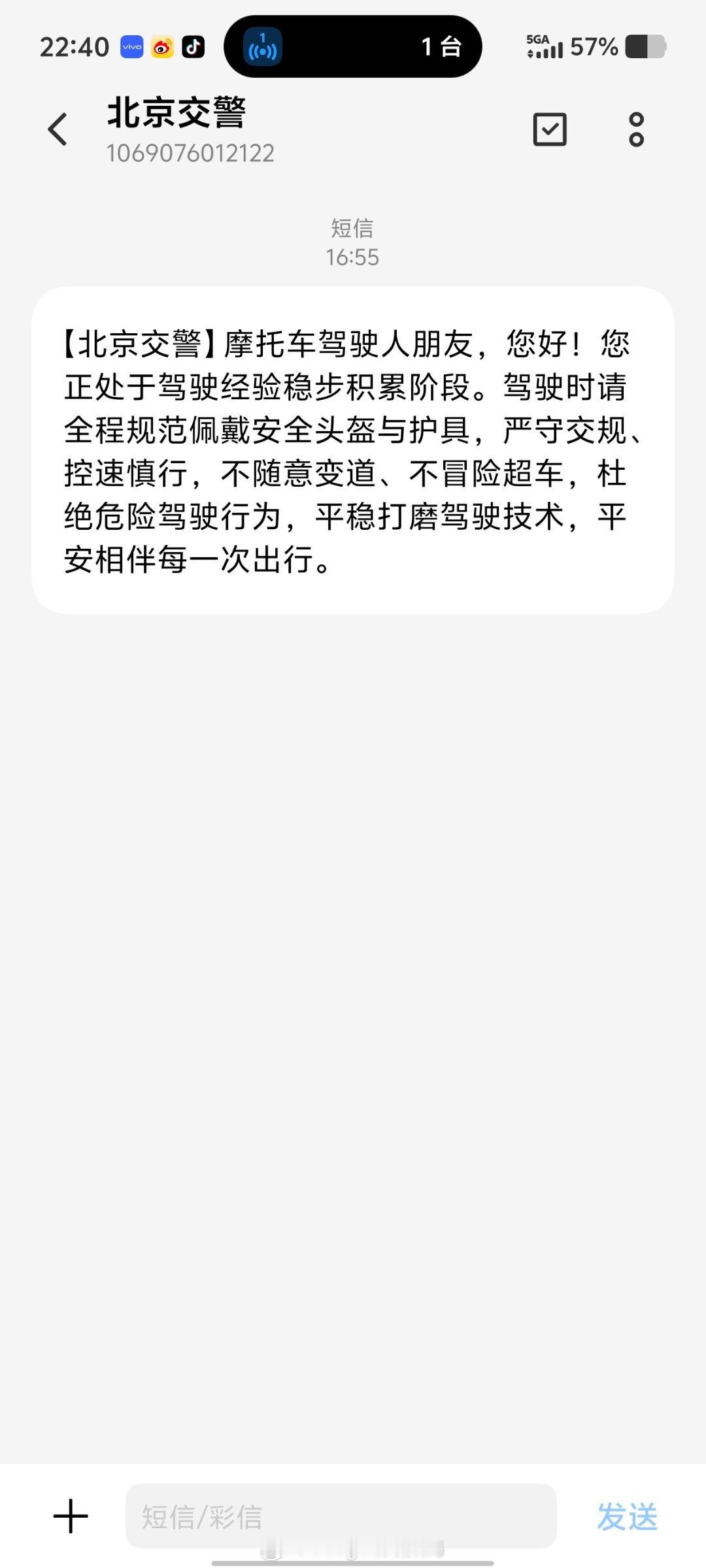
Task: Open the more options two-dot icon
Action: [x=637, y=129]
